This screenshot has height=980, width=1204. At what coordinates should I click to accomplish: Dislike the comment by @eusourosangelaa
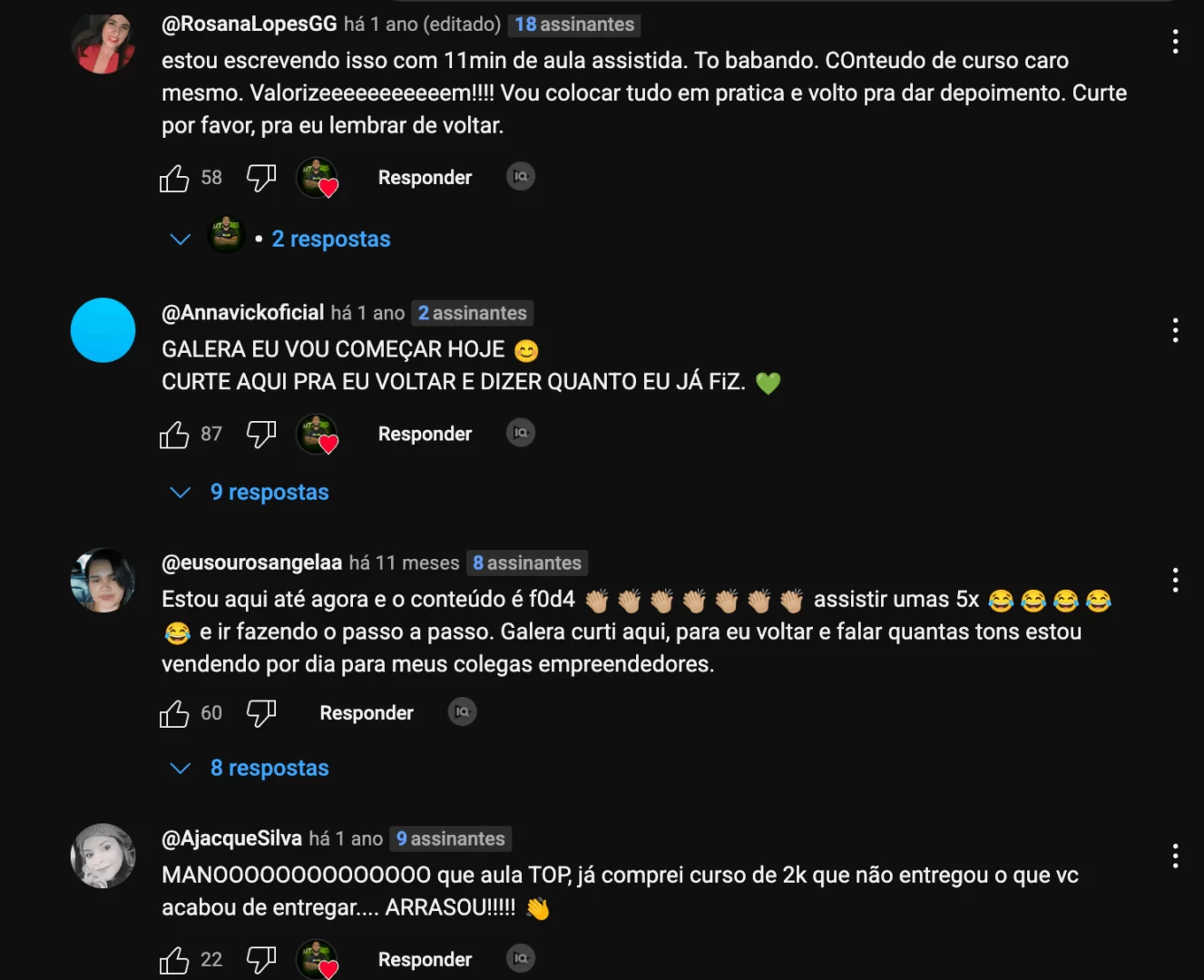(x=261, y=713)
